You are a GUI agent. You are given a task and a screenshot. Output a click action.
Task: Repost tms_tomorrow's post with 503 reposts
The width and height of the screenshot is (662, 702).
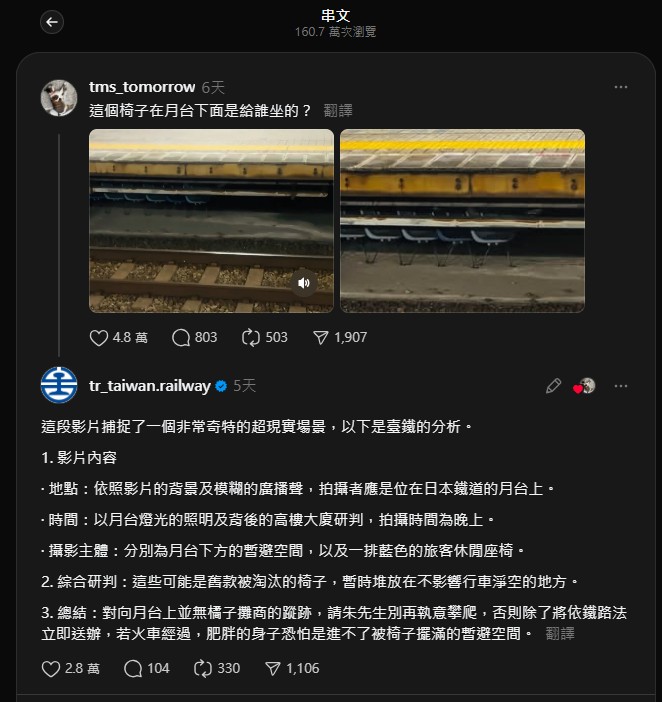251,338
